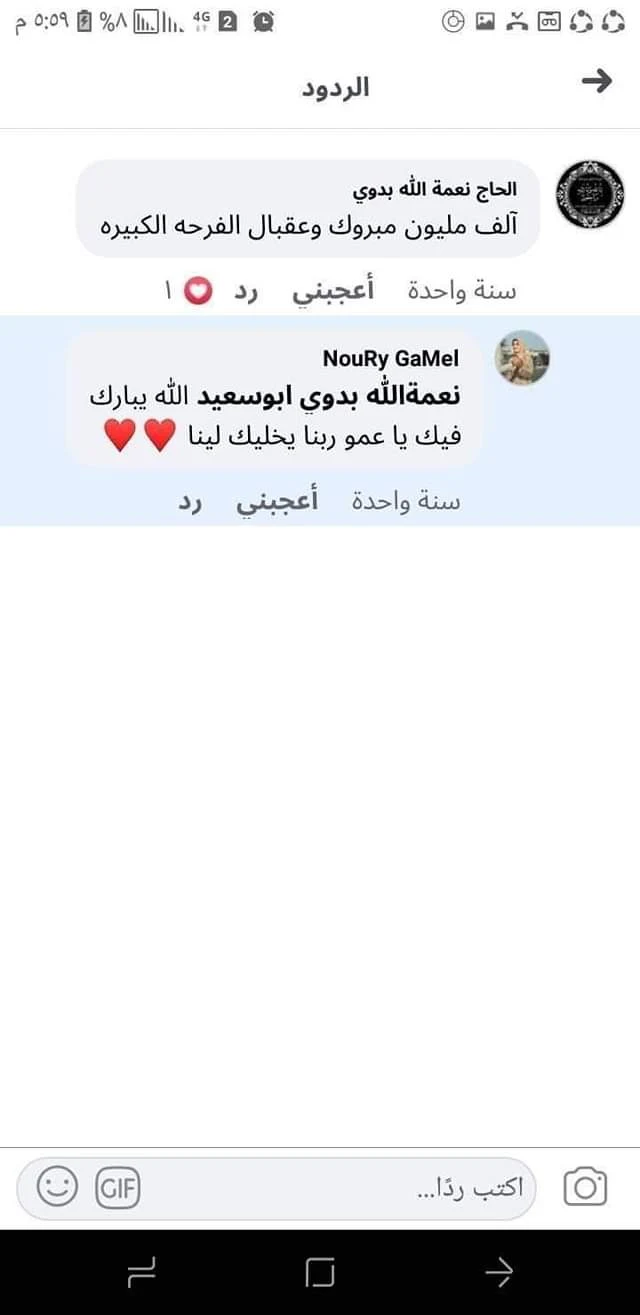Image resolution: width=640 pixels, height=1315 pixels.
Task: Go back using the top arrow
Action: pos(597,82)
